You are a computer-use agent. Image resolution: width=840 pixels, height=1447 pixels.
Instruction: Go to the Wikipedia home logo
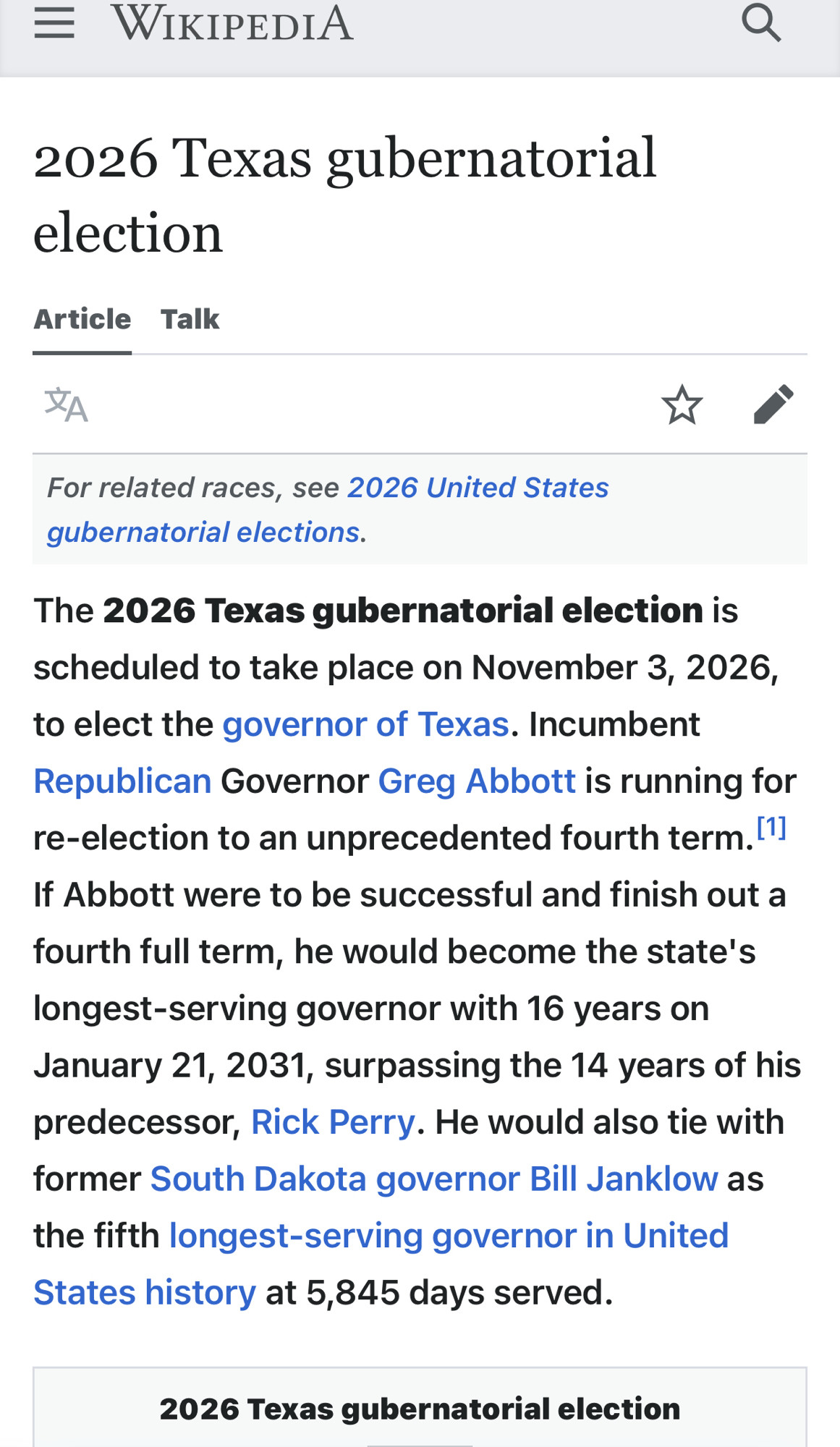tap(232, 23)
